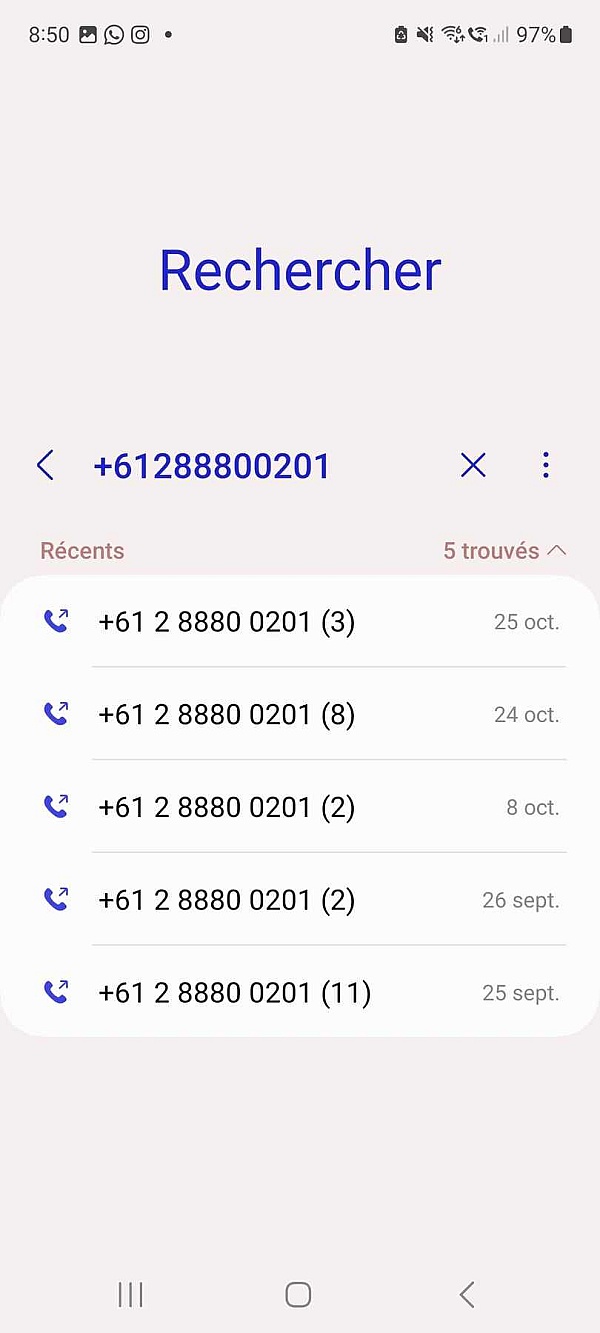View the call entry from 26 sept.

[x=300, y=900]
